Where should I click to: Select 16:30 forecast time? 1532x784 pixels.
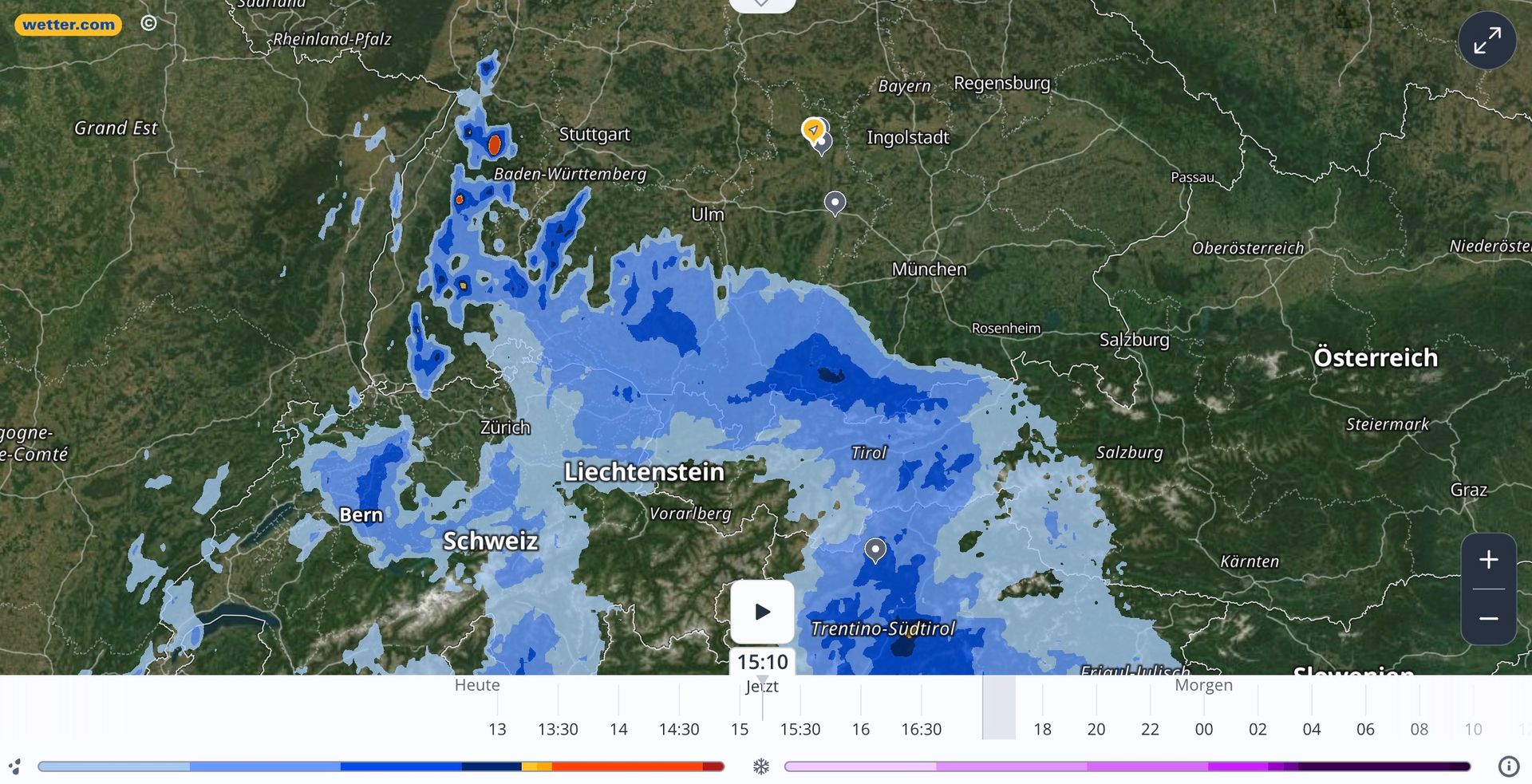pyautogui.click(x=921, y=728)
